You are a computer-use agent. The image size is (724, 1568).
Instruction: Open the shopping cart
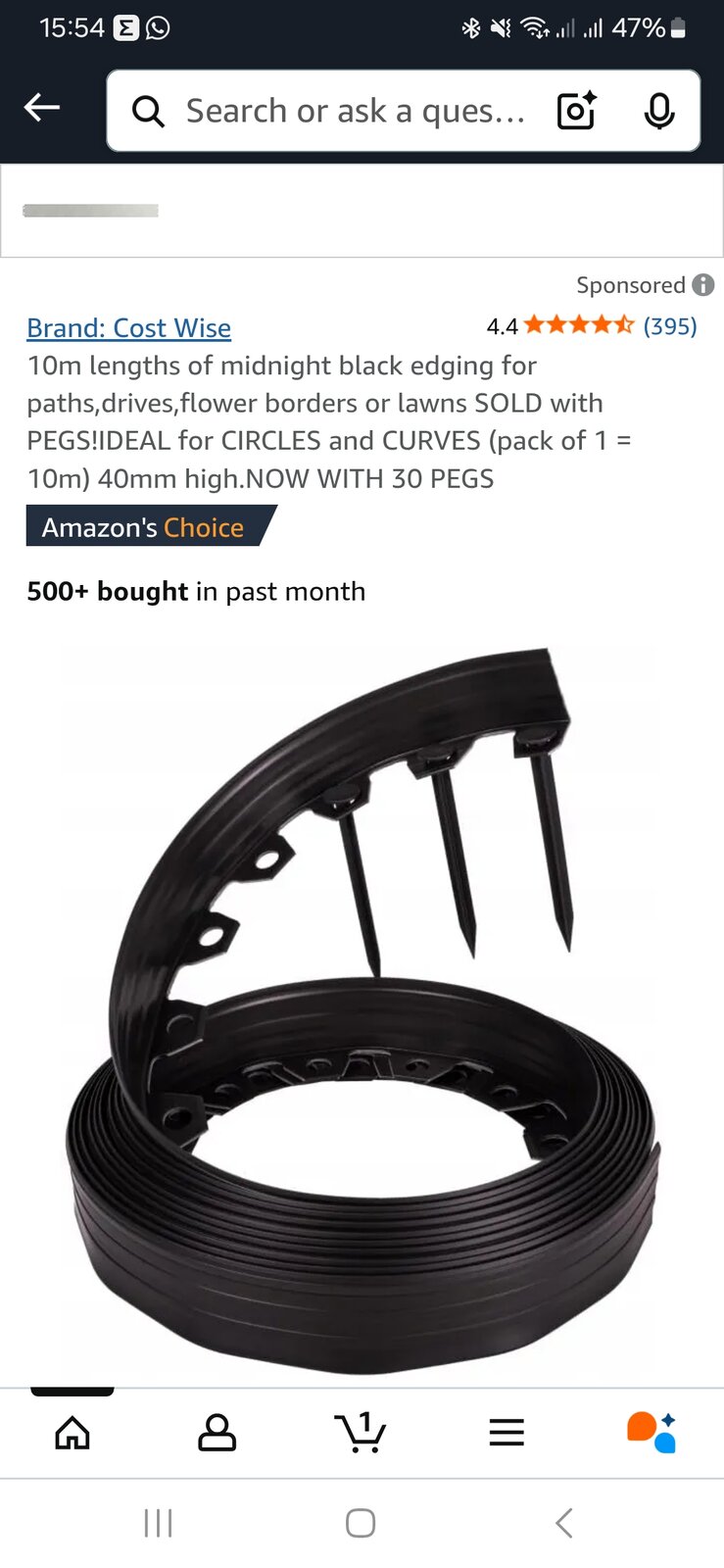[x=361, y=1433]
